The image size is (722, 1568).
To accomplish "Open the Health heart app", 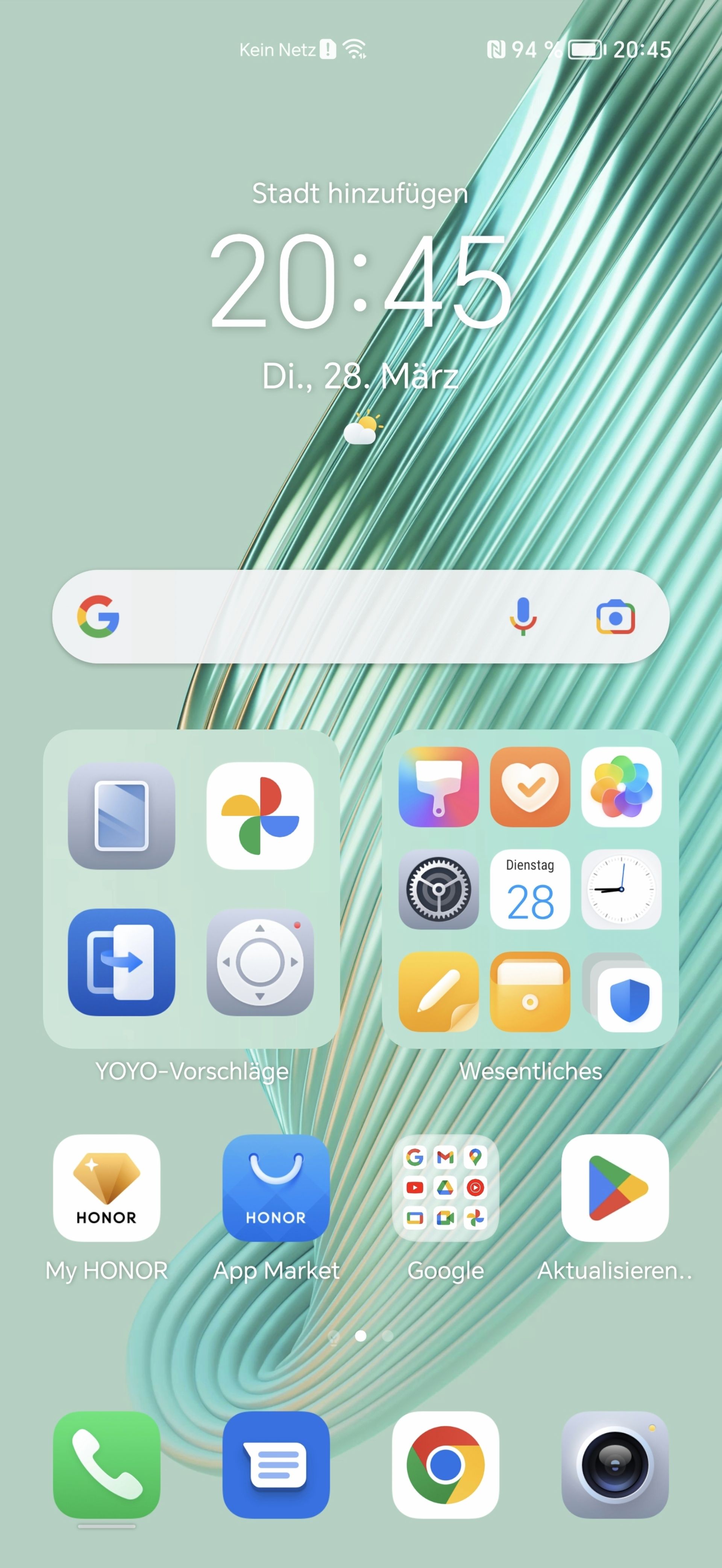I will tap(530, 786).
